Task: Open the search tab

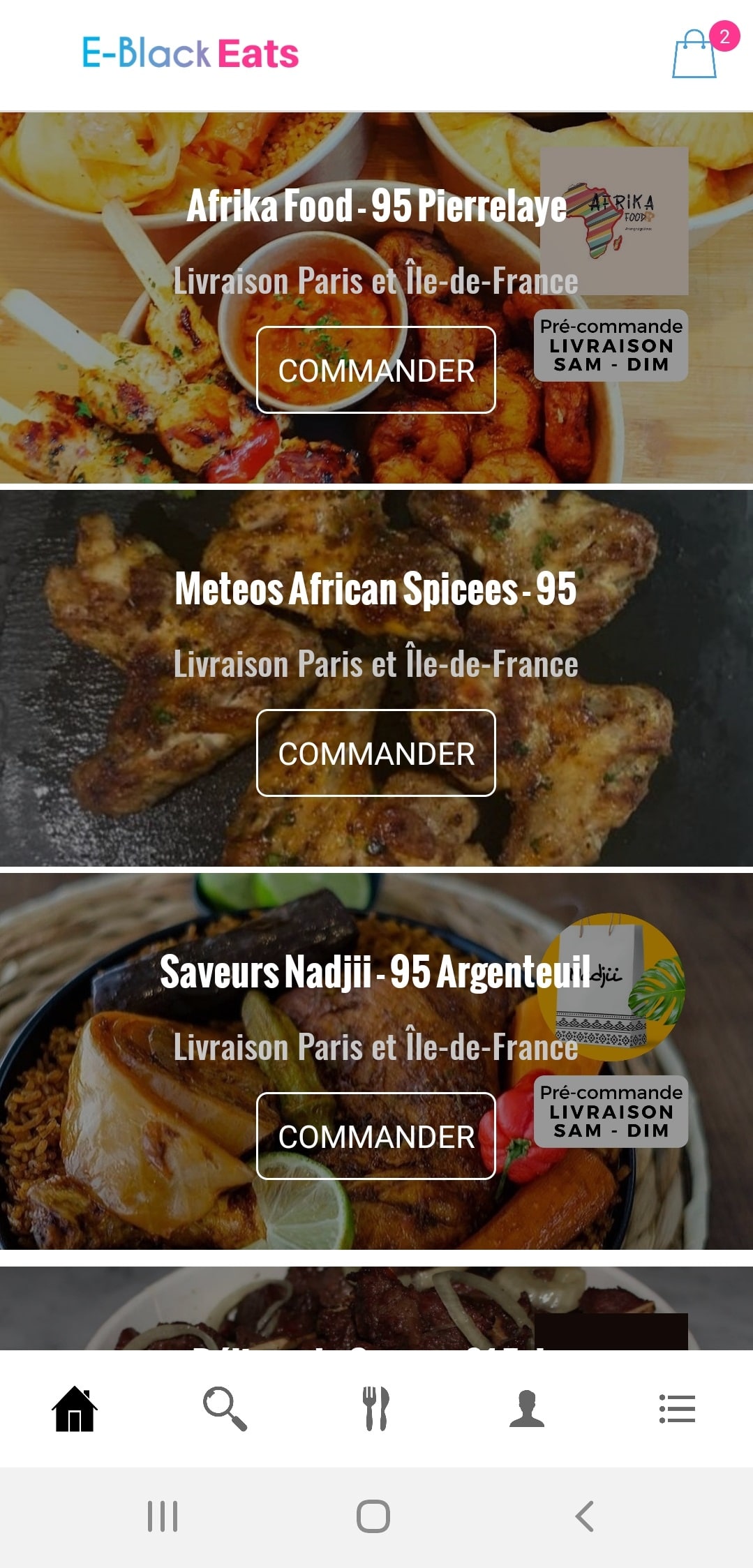Action: pos(225,1410)
